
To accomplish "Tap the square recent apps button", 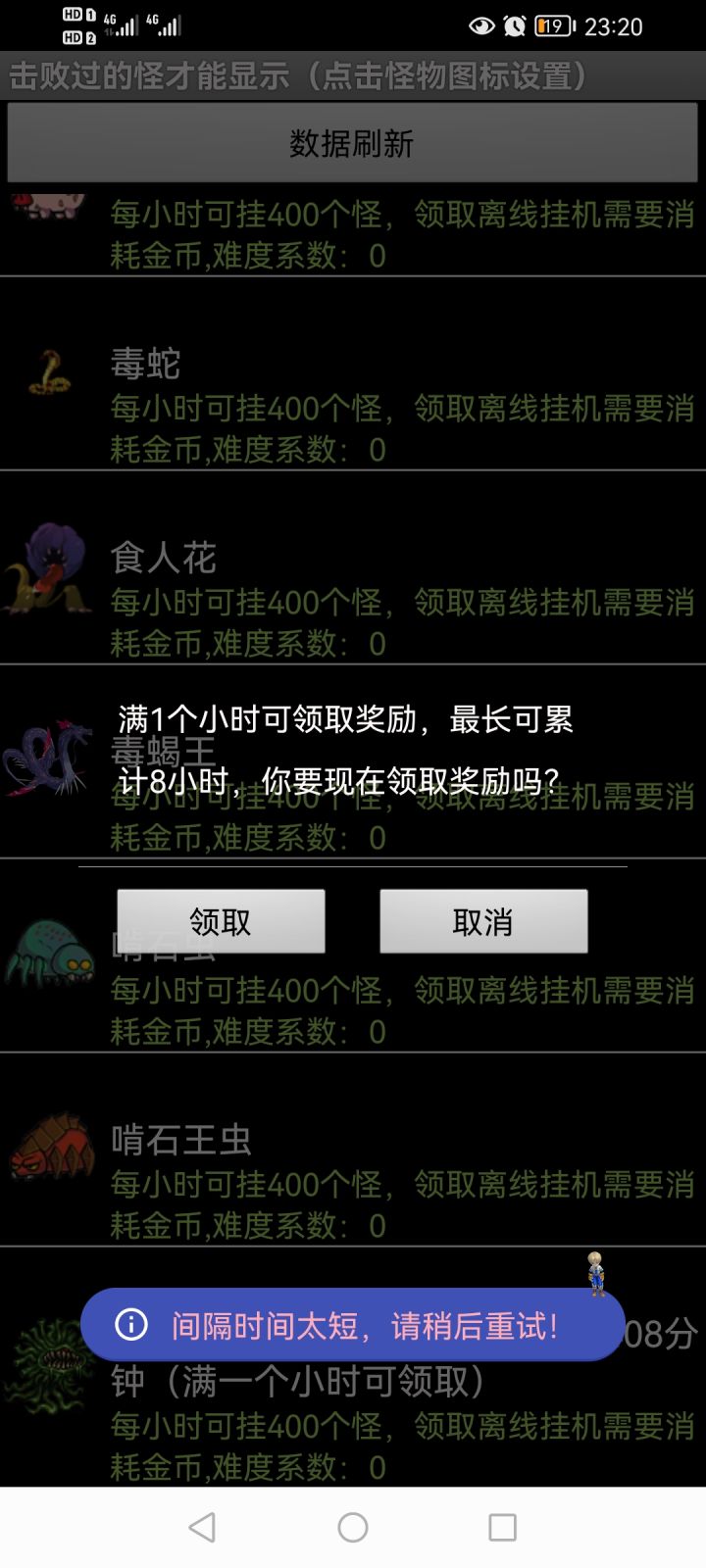I will tap(503, 1527).
